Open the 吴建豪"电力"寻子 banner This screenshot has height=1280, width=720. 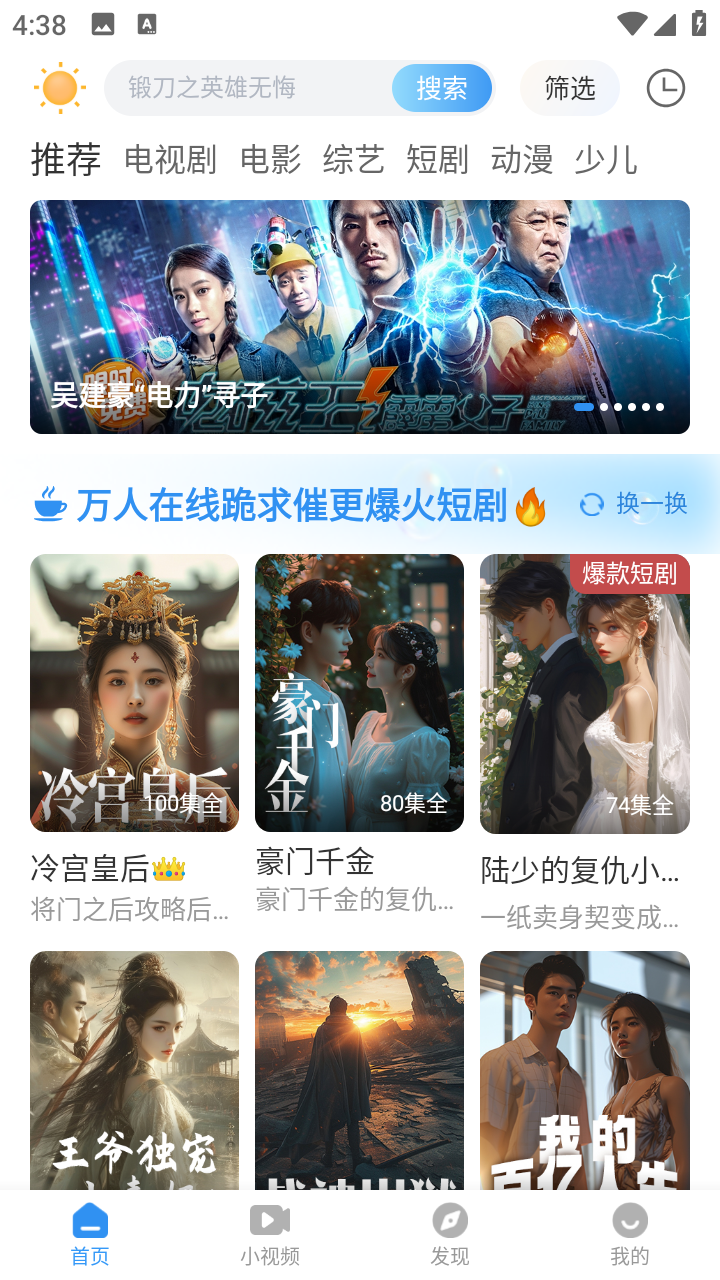click(360, 316)
